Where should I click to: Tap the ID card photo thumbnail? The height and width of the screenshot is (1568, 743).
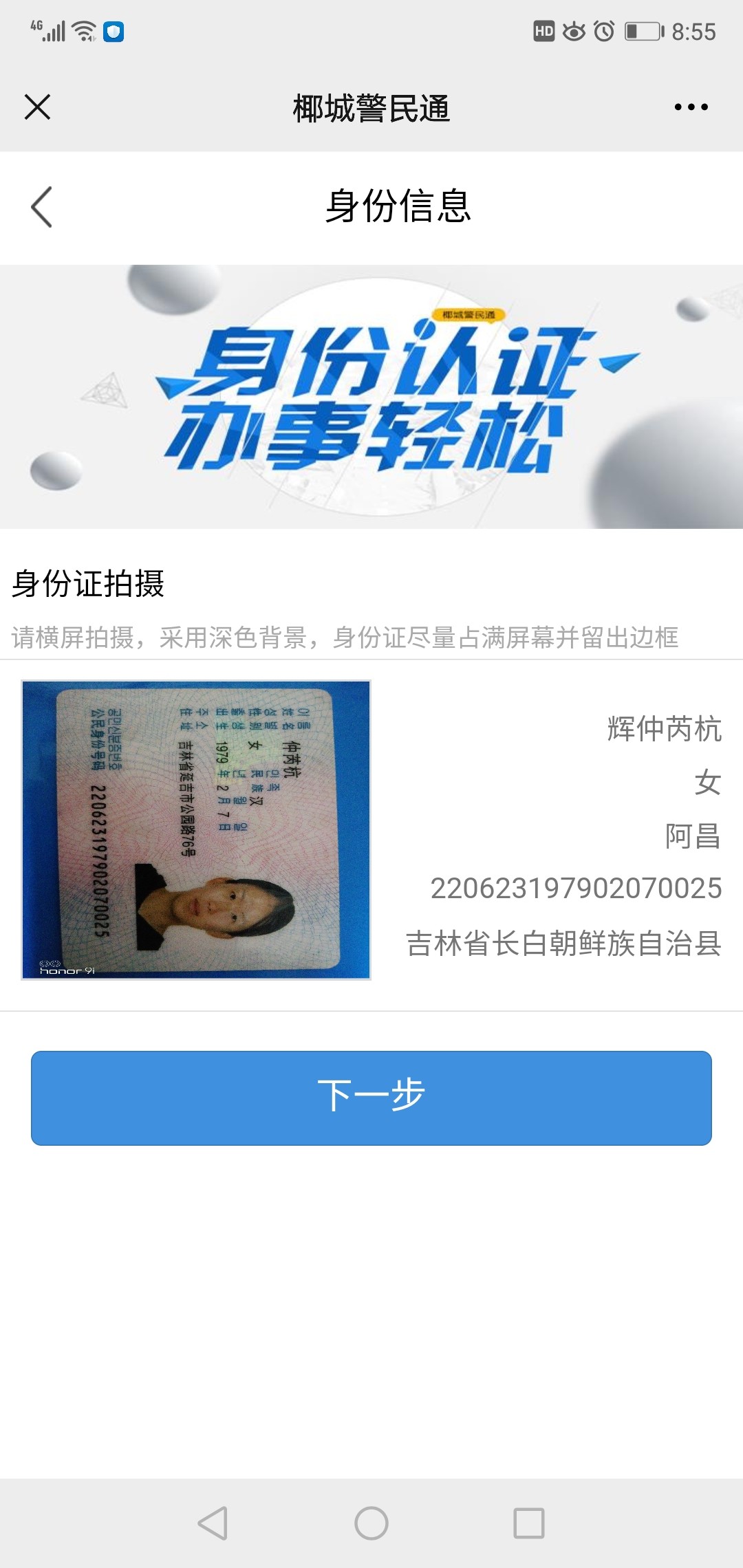coord(196,829)
